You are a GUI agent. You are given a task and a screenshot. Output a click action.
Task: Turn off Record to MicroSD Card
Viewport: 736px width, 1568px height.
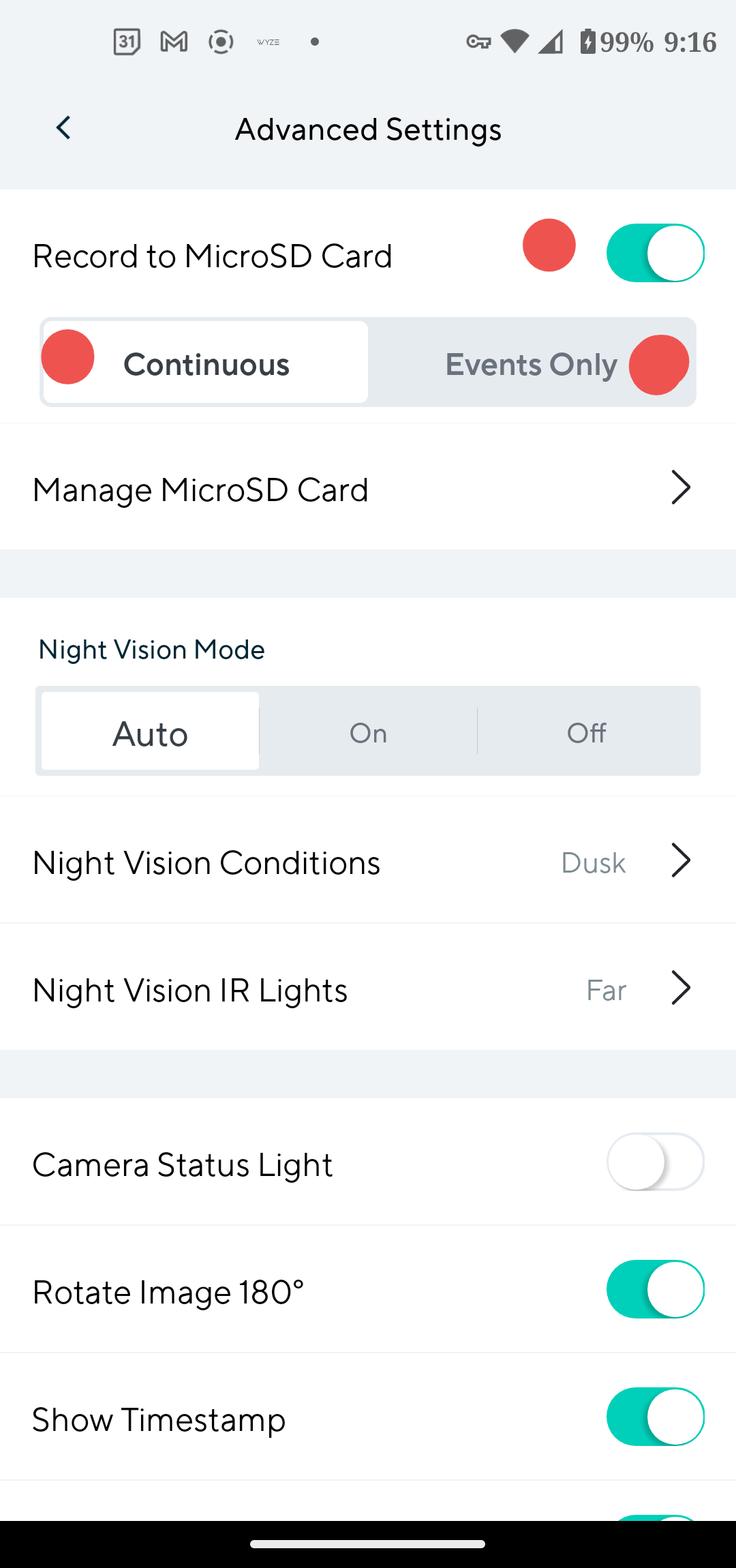point(655,253)
